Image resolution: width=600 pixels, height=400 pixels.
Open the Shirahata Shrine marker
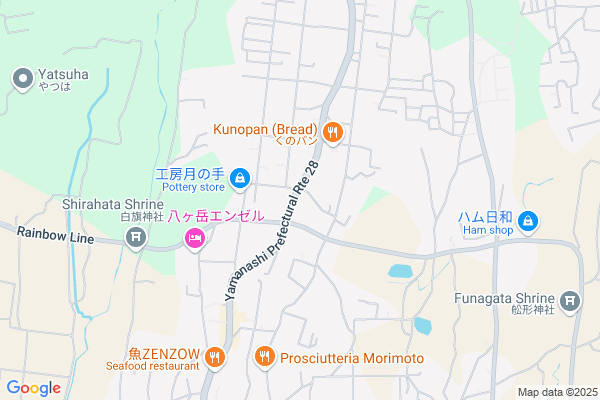[x=135, y=237]
